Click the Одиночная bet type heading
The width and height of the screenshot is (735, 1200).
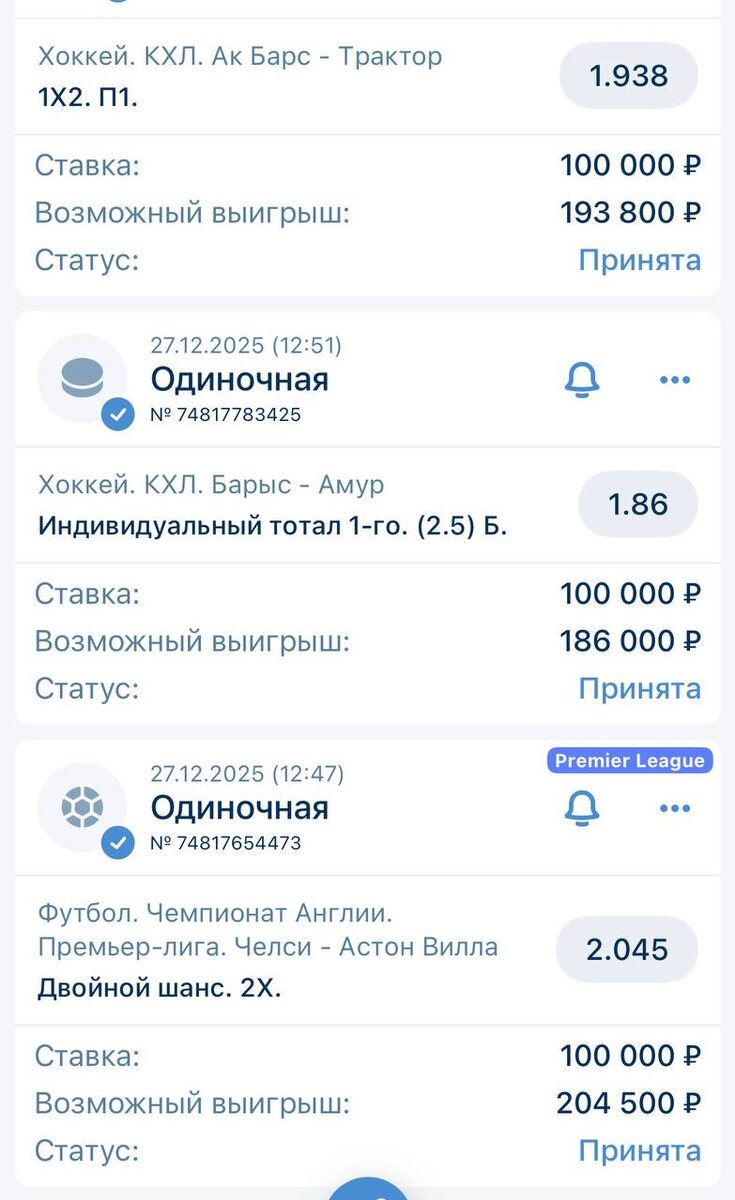click(x=239, y=380)
